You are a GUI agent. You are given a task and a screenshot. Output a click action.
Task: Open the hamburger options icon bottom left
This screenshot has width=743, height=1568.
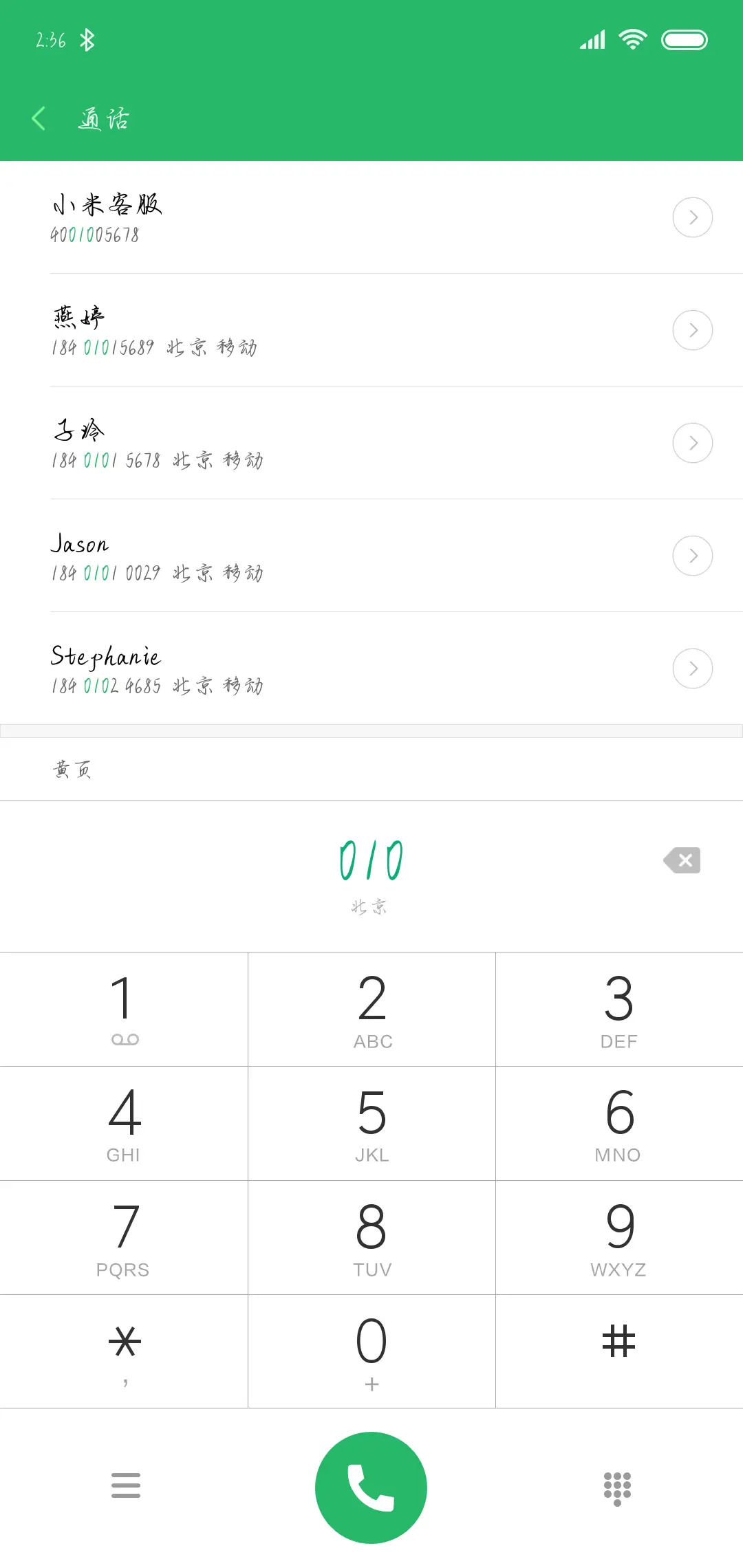(x=126, y=1485)
